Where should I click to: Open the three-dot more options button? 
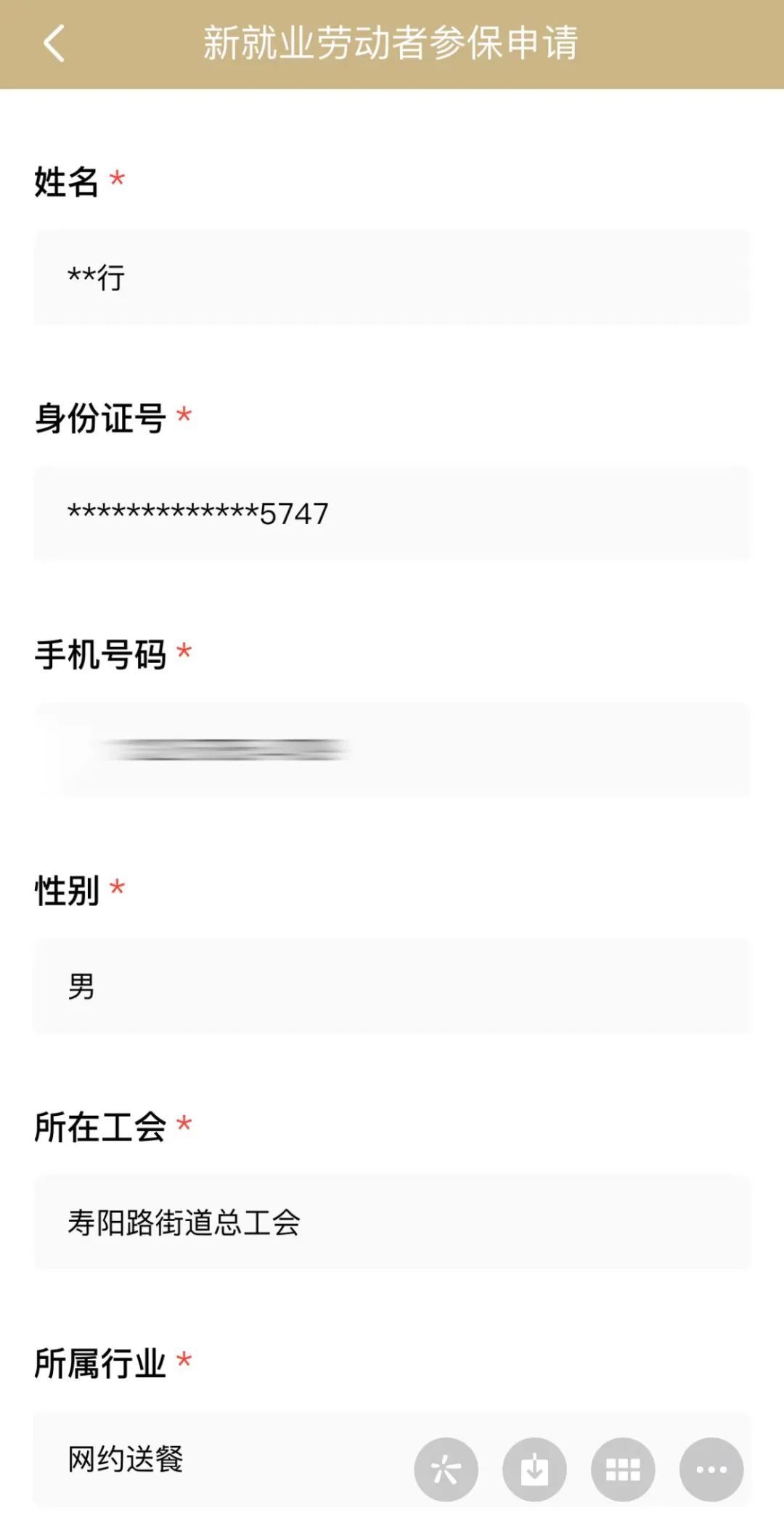click(711, 1469)
